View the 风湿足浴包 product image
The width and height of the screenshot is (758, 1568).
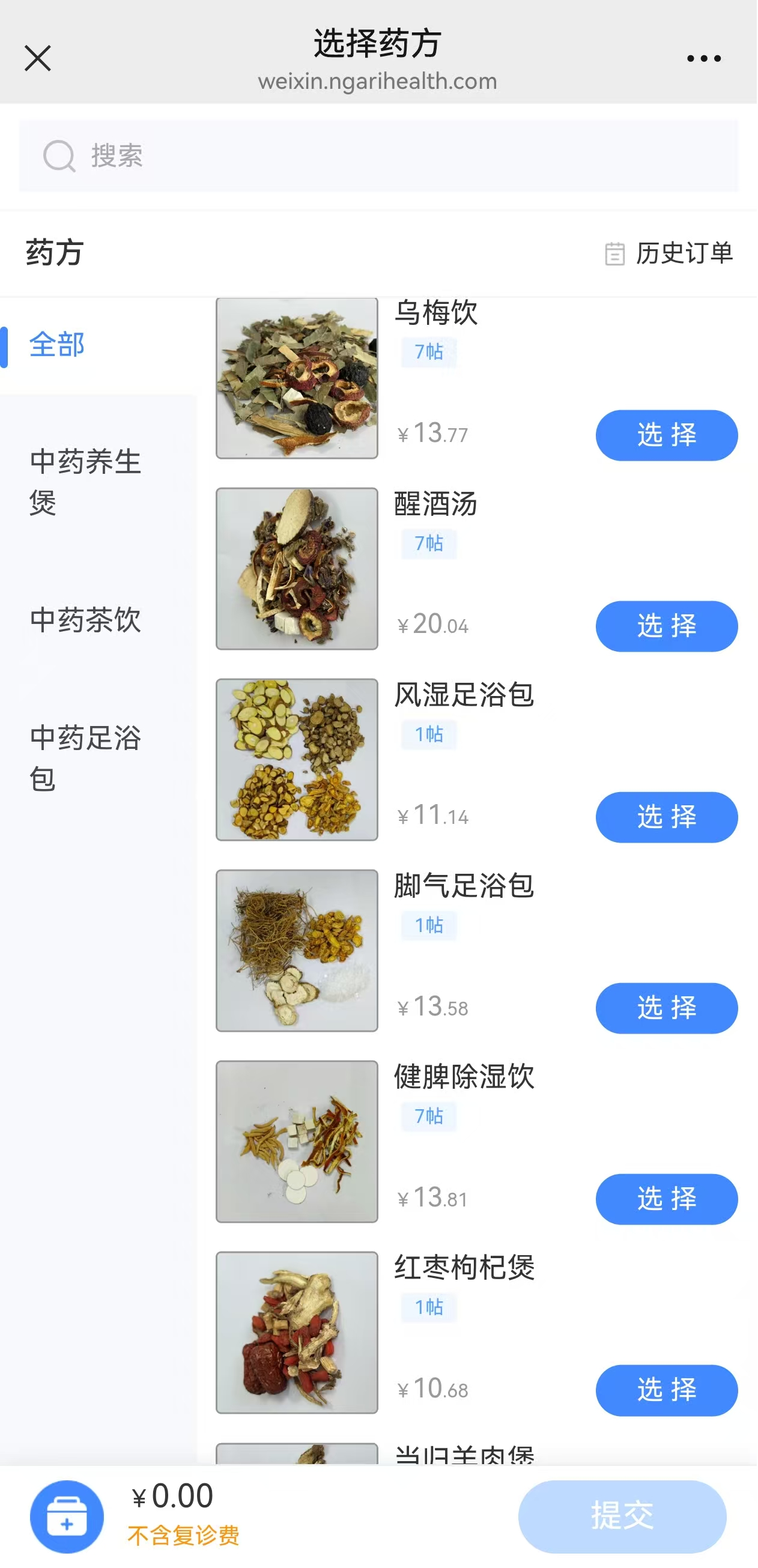click(297, 760)
